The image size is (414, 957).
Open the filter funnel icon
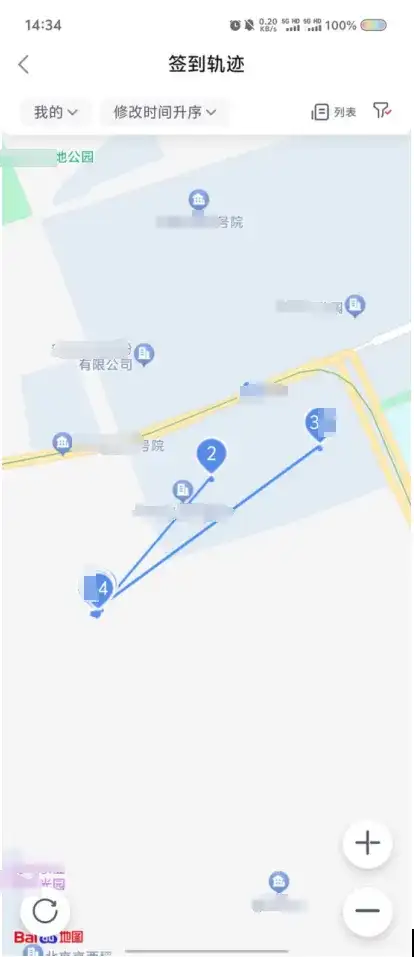click(382, 110)
